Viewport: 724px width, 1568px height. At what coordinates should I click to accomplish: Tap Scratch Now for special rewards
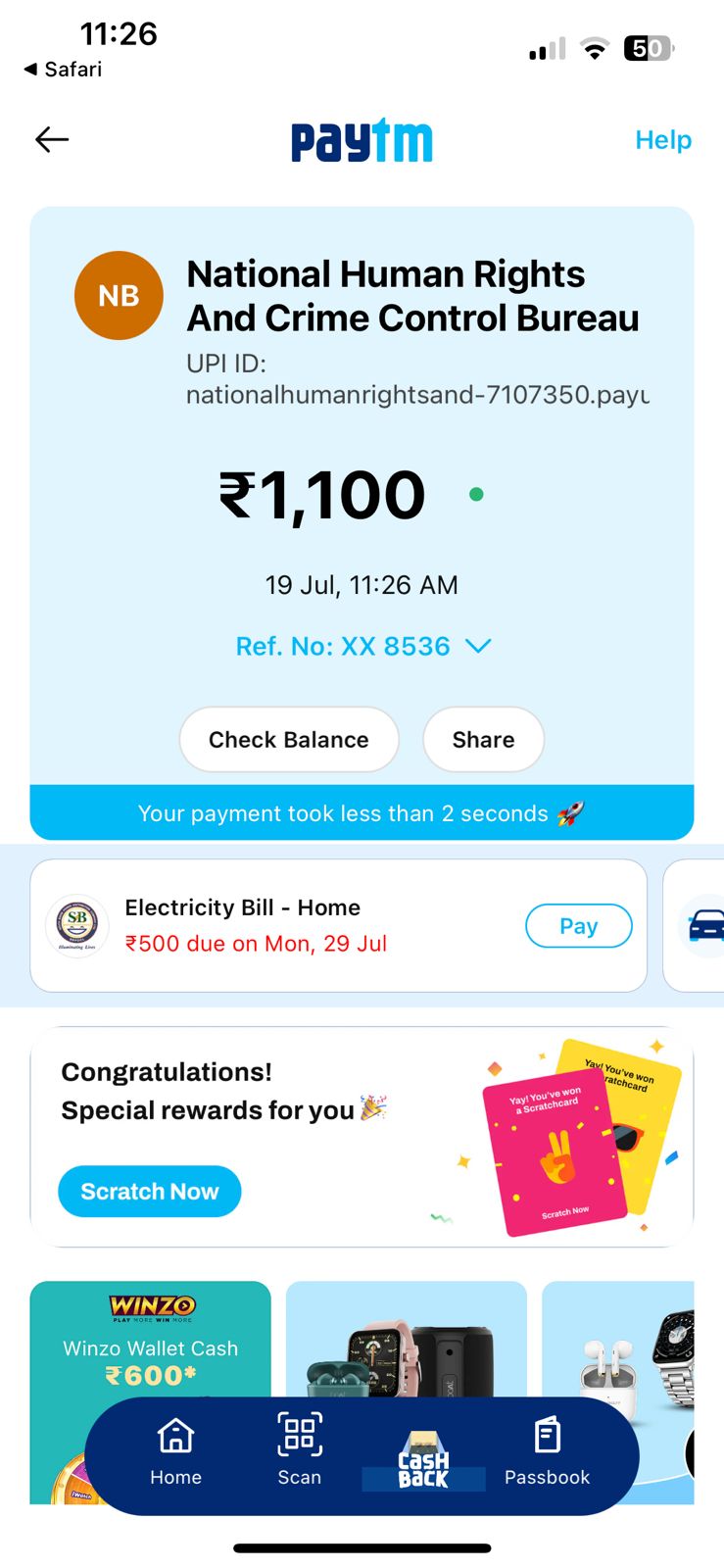click(150, 1192)
